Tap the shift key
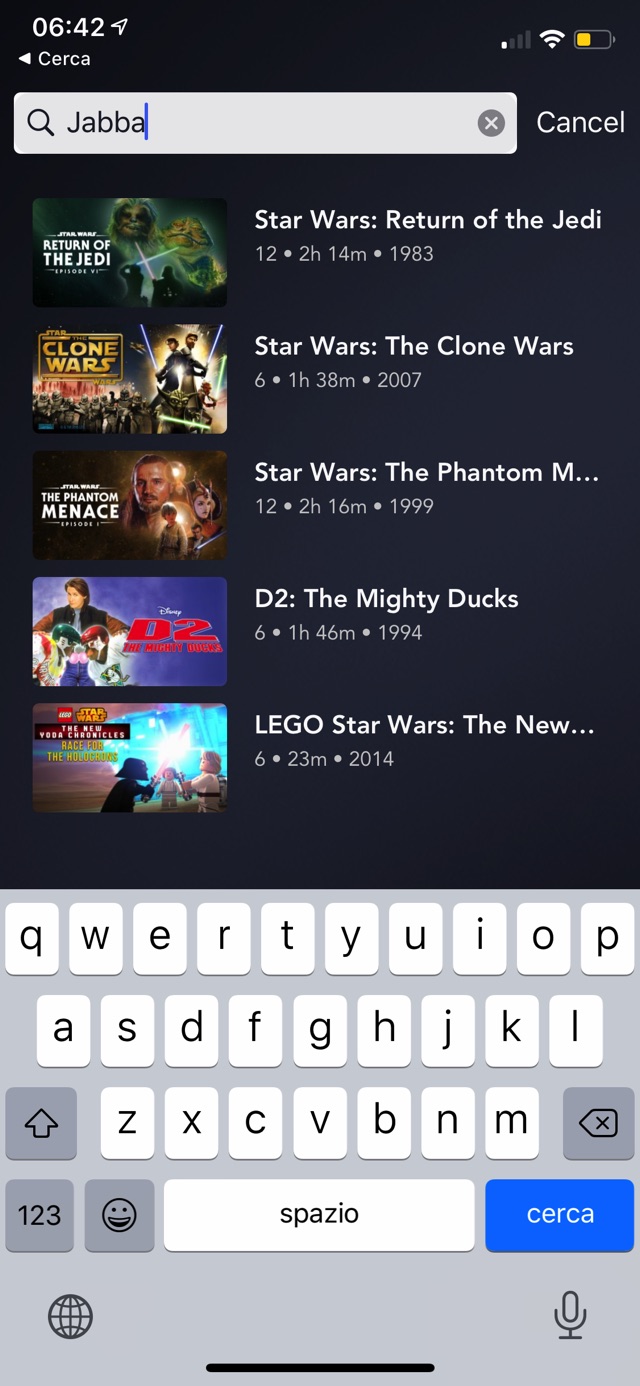 (x=41, y=1123)
